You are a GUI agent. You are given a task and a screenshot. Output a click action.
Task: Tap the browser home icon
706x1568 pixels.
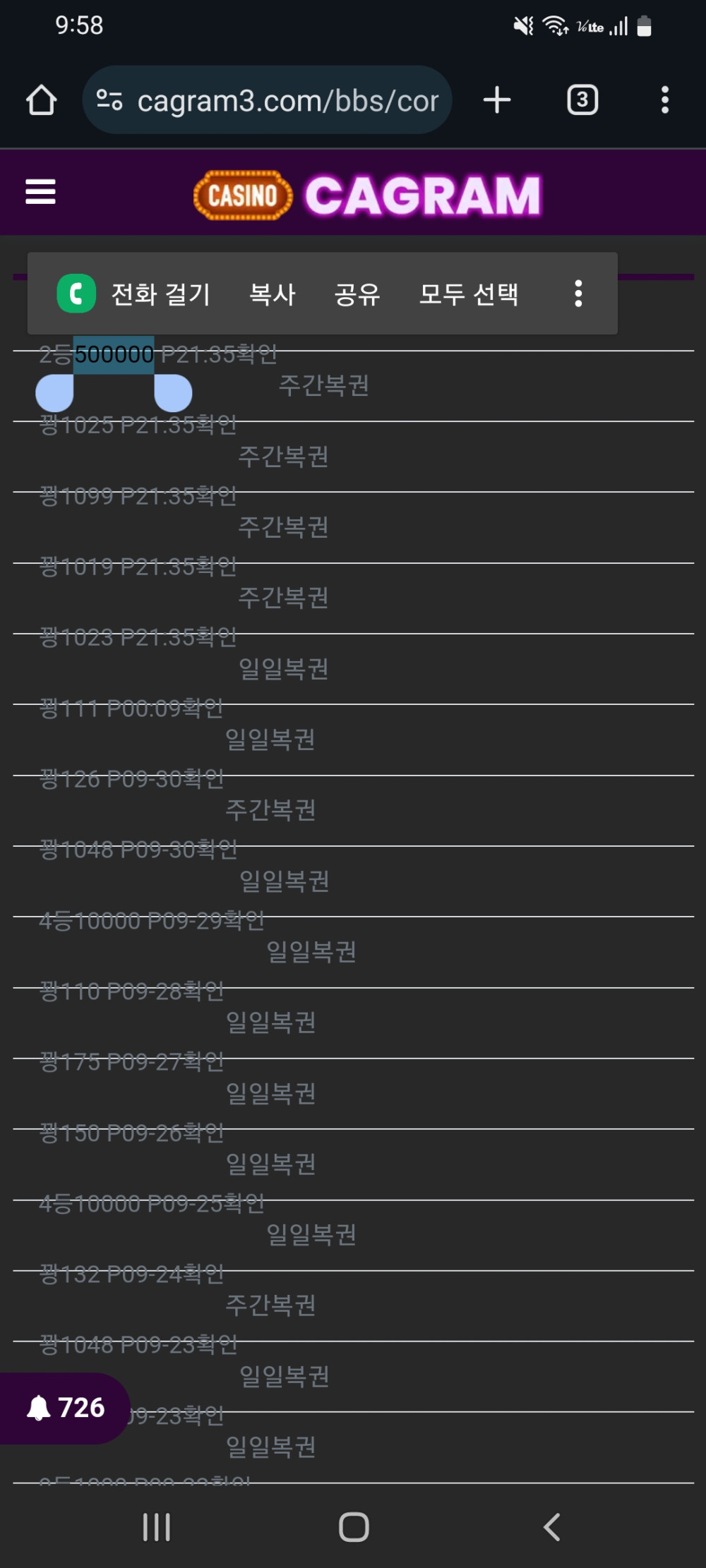[x=41, y=100]
